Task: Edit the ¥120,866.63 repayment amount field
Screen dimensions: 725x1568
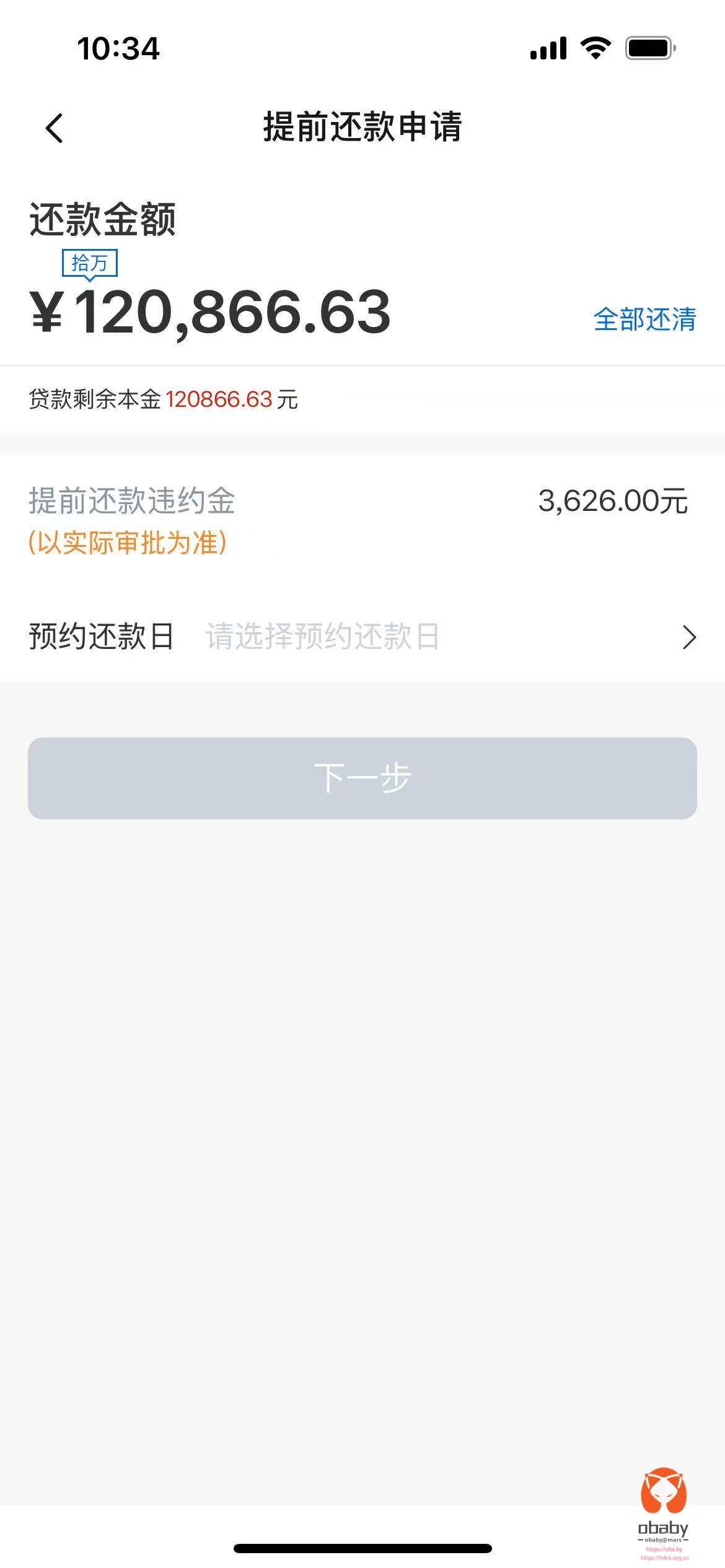Action: 211,312
